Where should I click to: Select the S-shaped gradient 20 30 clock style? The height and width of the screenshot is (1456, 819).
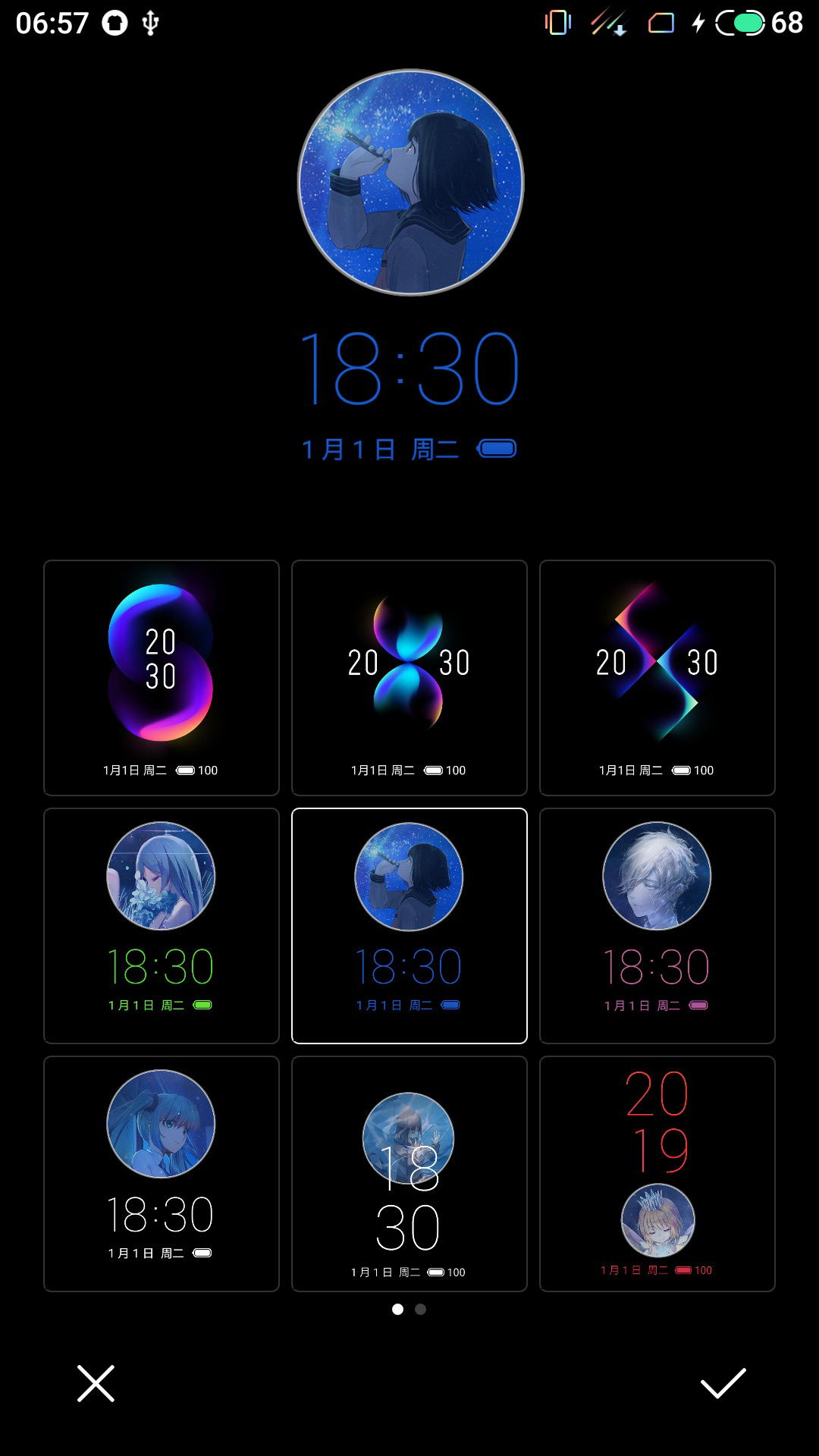coord(161,677)
